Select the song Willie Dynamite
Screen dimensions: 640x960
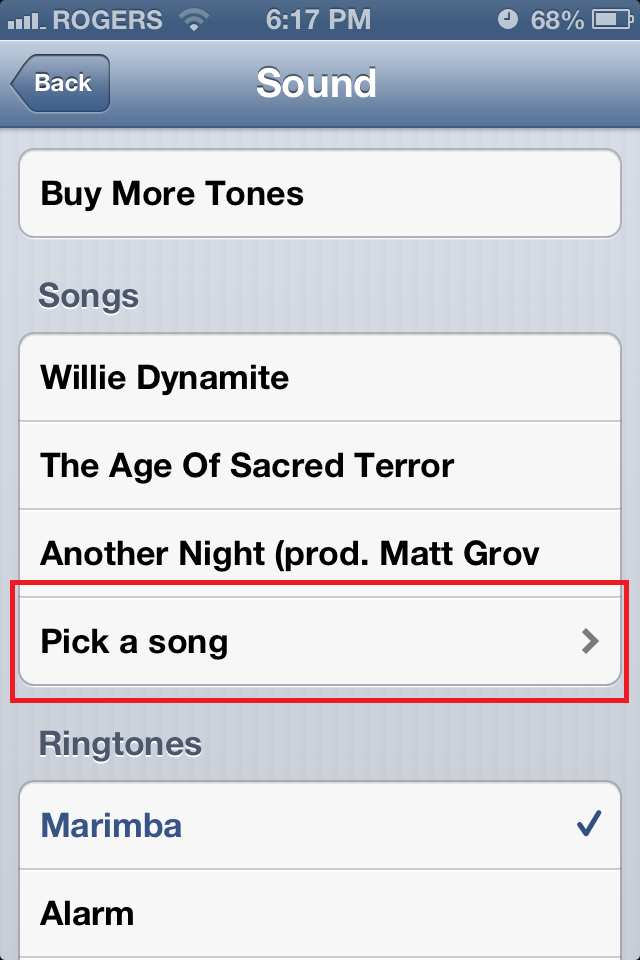(x=320, y=378)
